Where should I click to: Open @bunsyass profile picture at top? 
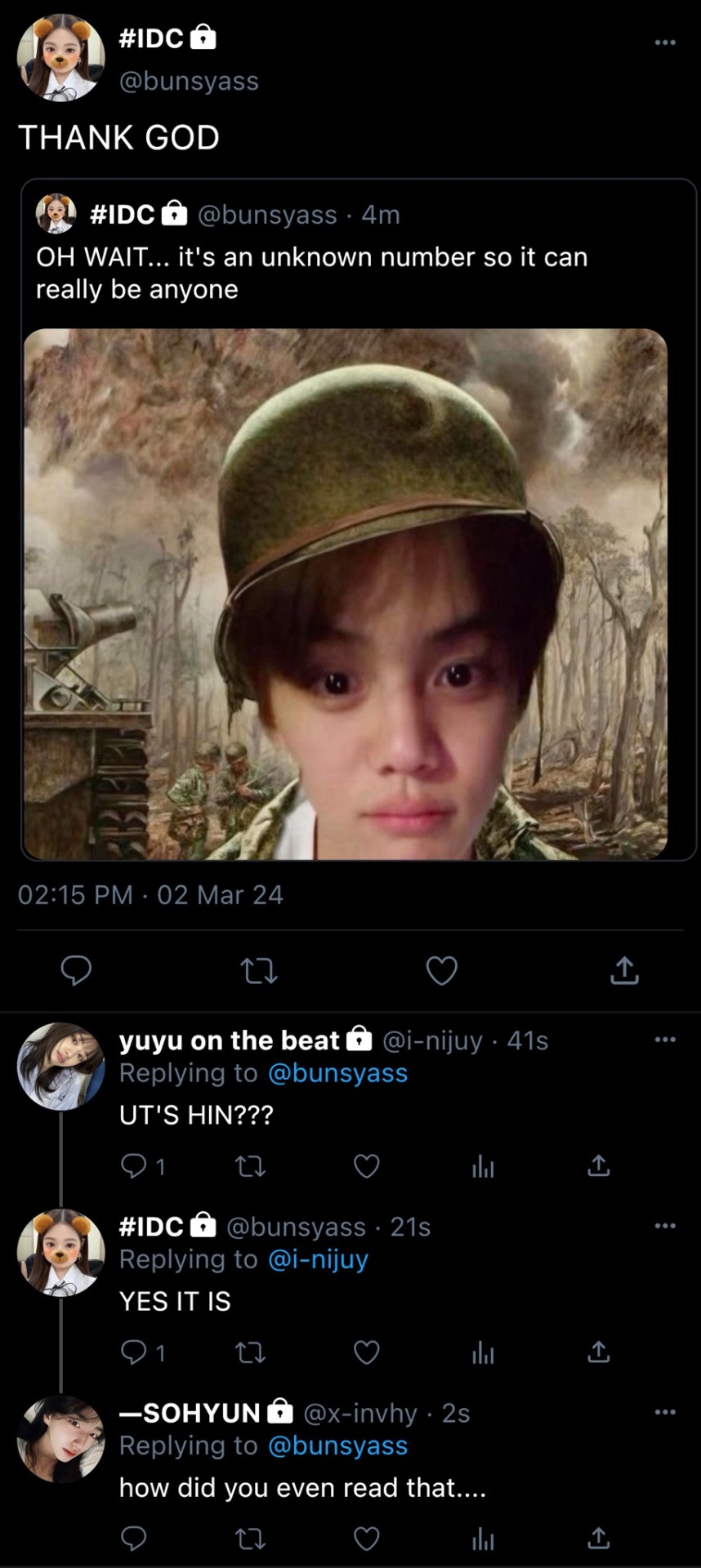60,58
